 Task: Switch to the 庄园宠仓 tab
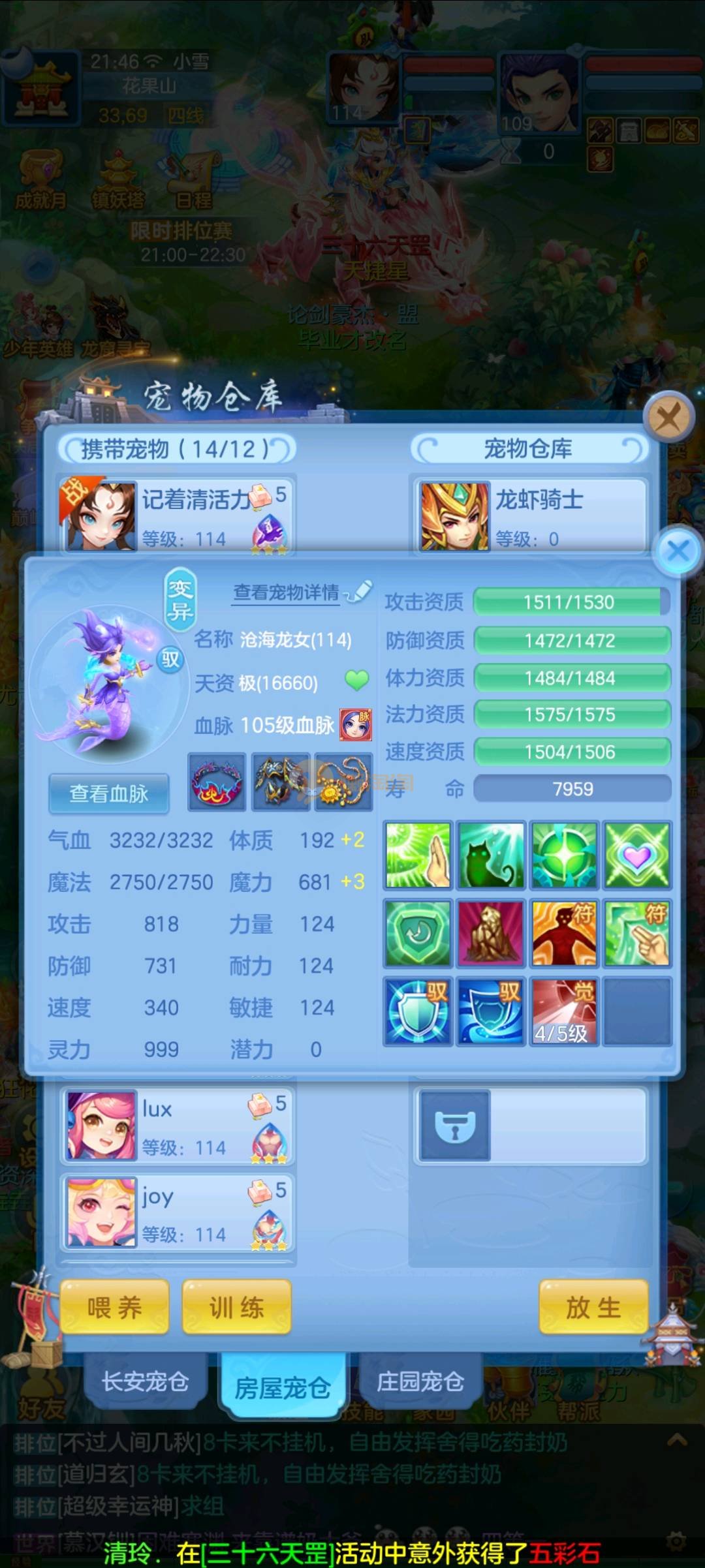[x=420, y=1381]
